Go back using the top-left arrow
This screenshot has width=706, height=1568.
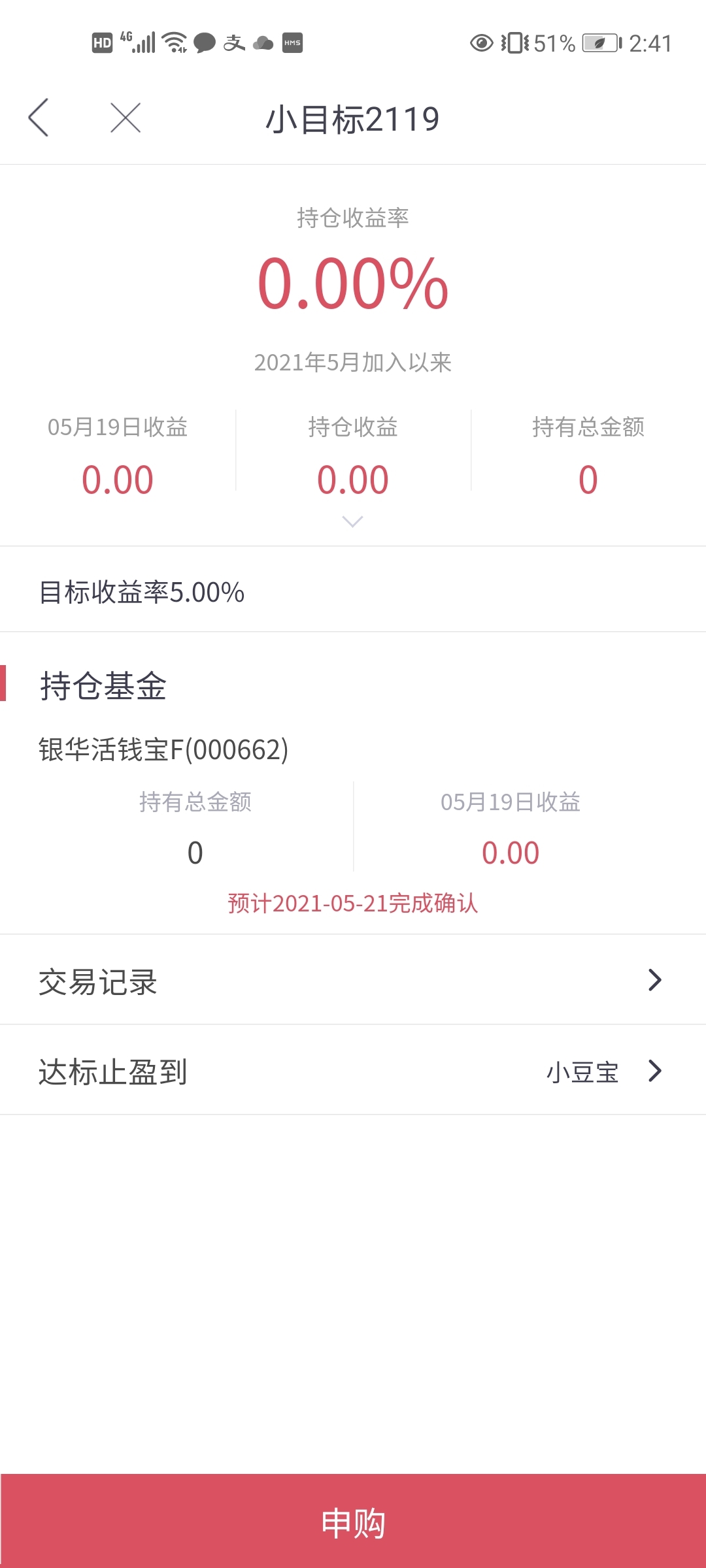(x=39, y=118)
